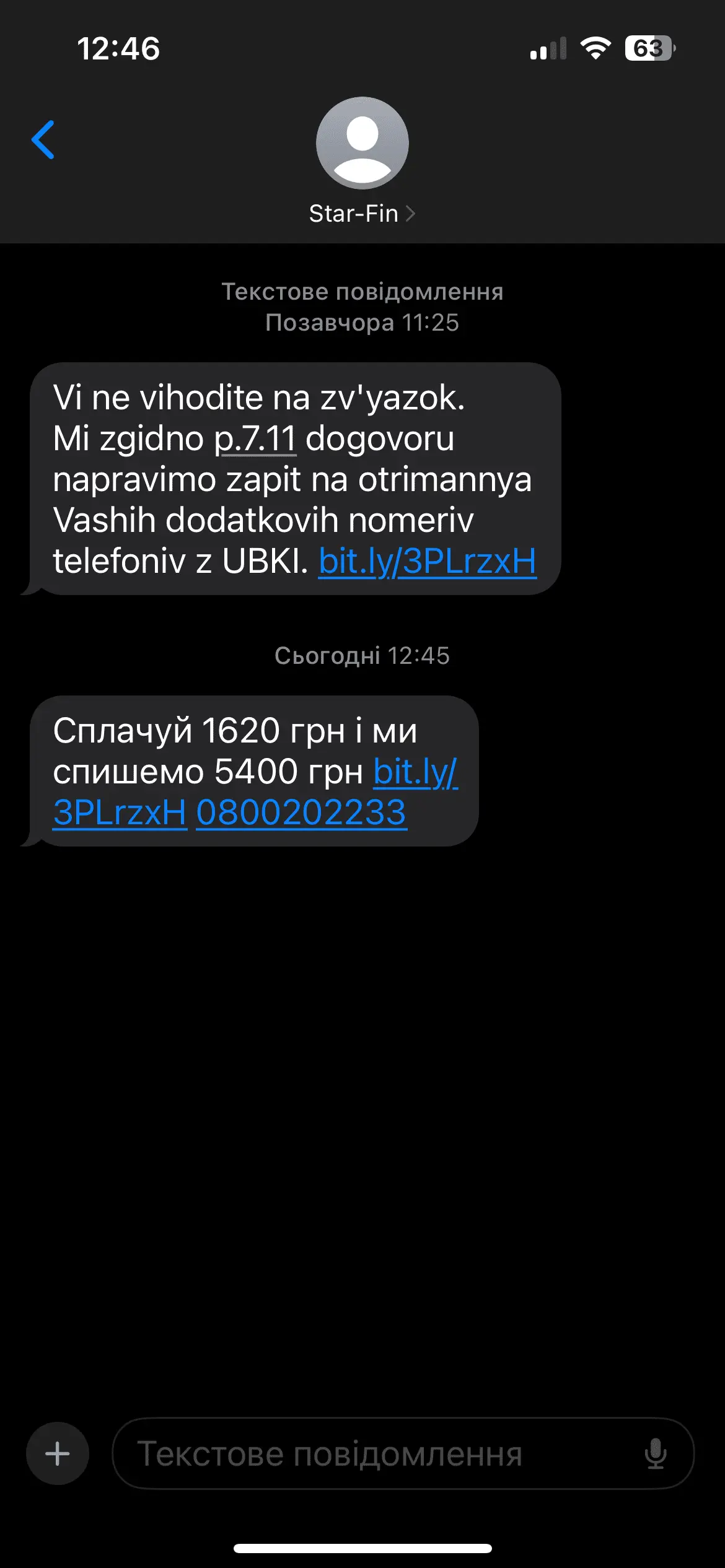The width and height of the screenshot is (725, 1568).
Task: Tap the underlined p.7.11 text
Action: click(x=255, y=439)
